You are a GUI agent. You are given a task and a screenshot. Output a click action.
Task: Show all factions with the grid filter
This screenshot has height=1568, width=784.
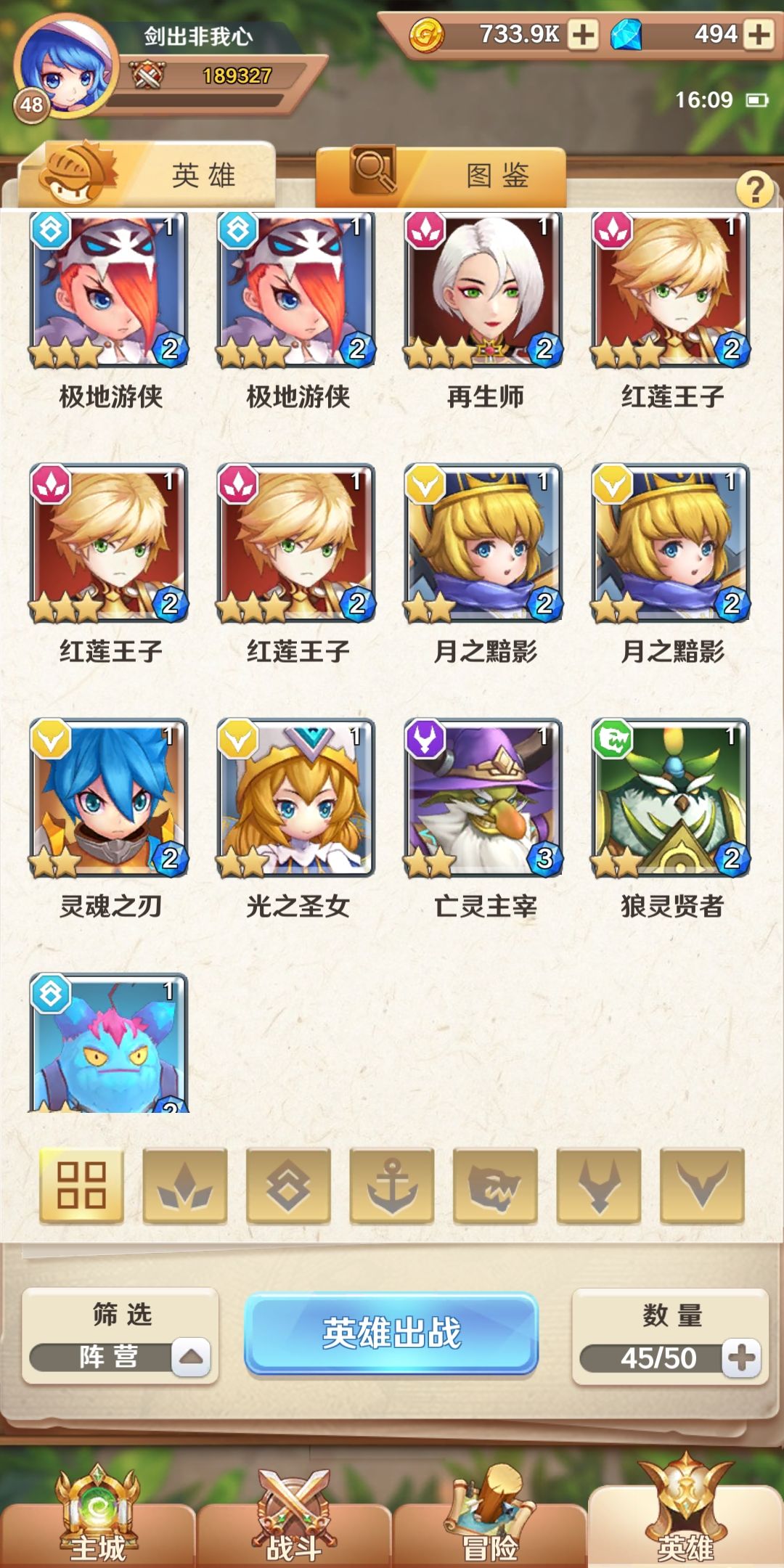click(x=81, y=1185)
